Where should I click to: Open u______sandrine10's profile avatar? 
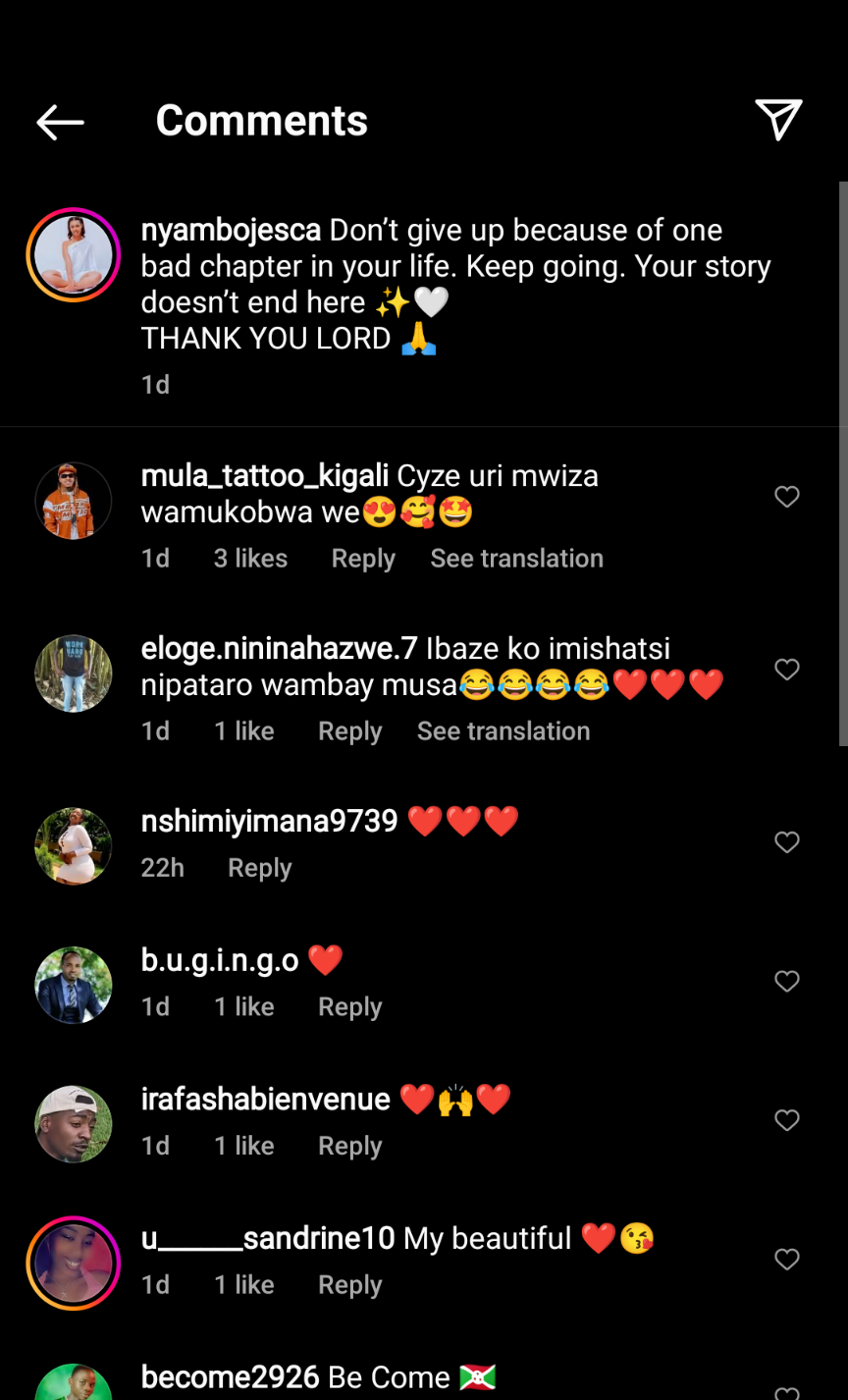[x=74, y=1263]
